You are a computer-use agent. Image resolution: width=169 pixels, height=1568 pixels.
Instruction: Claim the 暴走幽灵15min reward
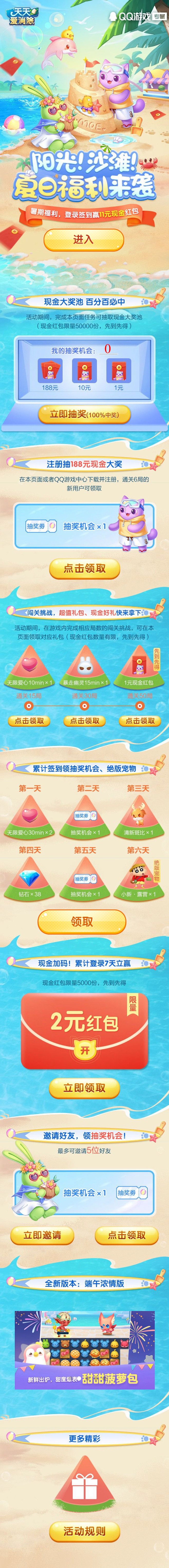click(x=84, y=721)
